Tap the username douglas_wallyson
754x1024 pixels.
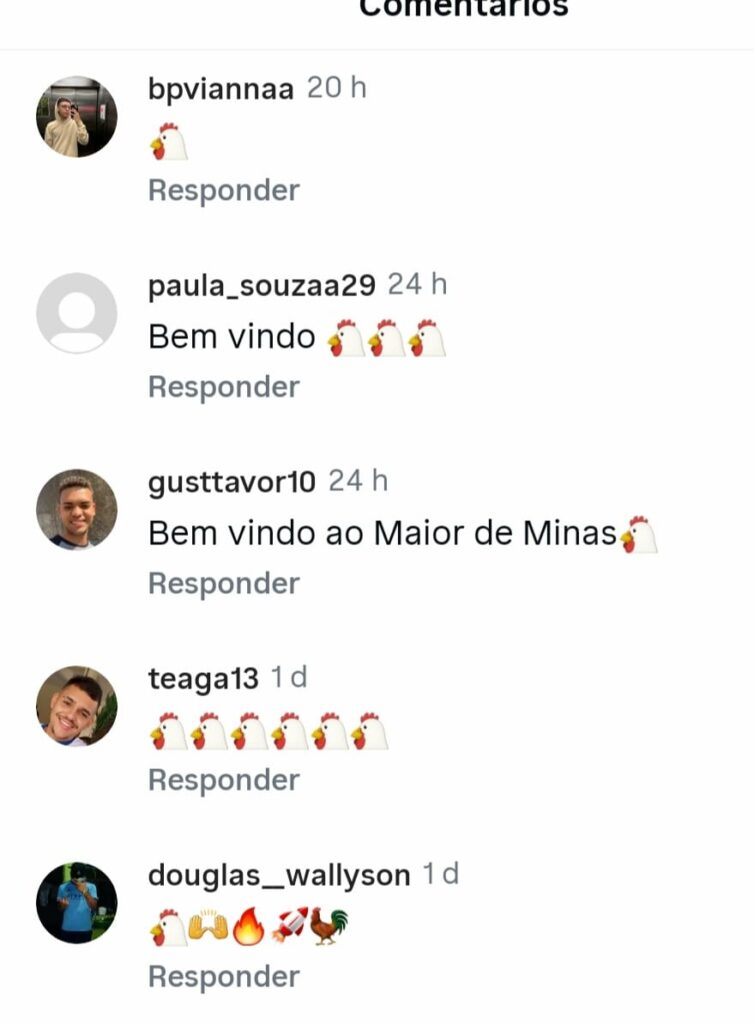tap(278, 876)
